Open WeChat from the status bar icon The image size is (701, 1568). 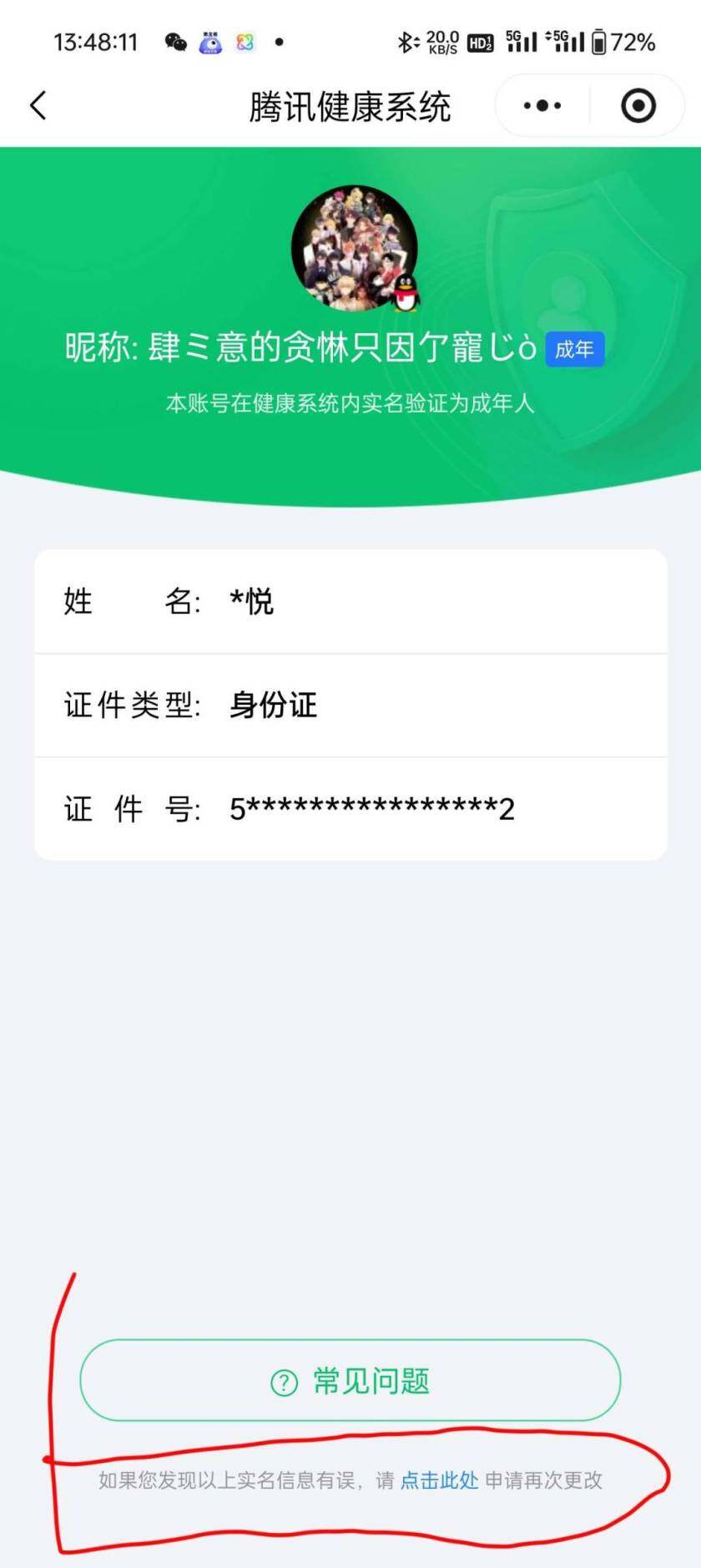coord(174,43)
